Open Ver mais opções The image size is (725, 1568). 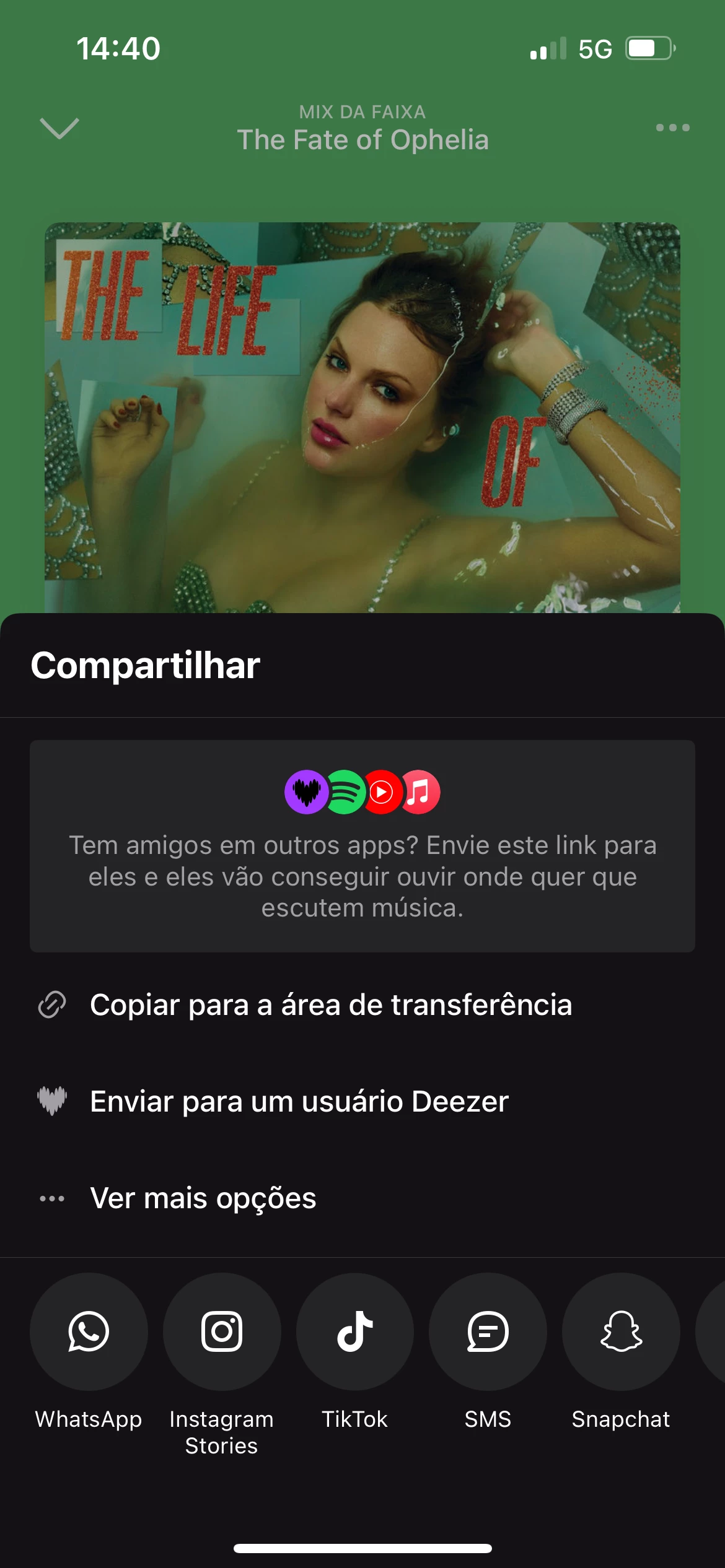[x=203, y=1198]
